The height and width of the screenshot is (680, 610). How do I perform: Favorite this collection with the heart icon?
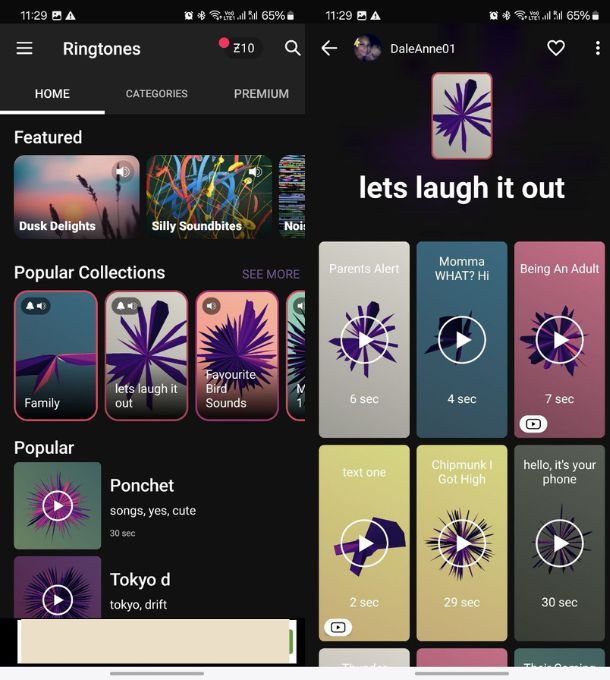pos(556,48)
